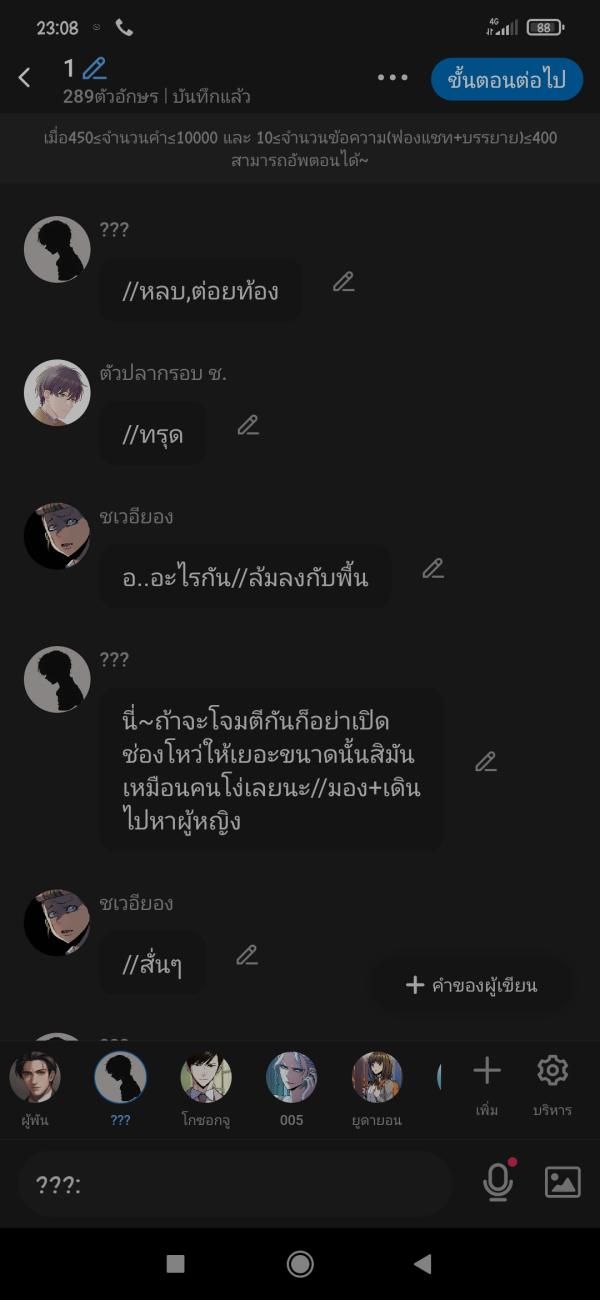Insert an image into the chat
This screenshot has width=600, height=1300.
[x=562, y=1183]
